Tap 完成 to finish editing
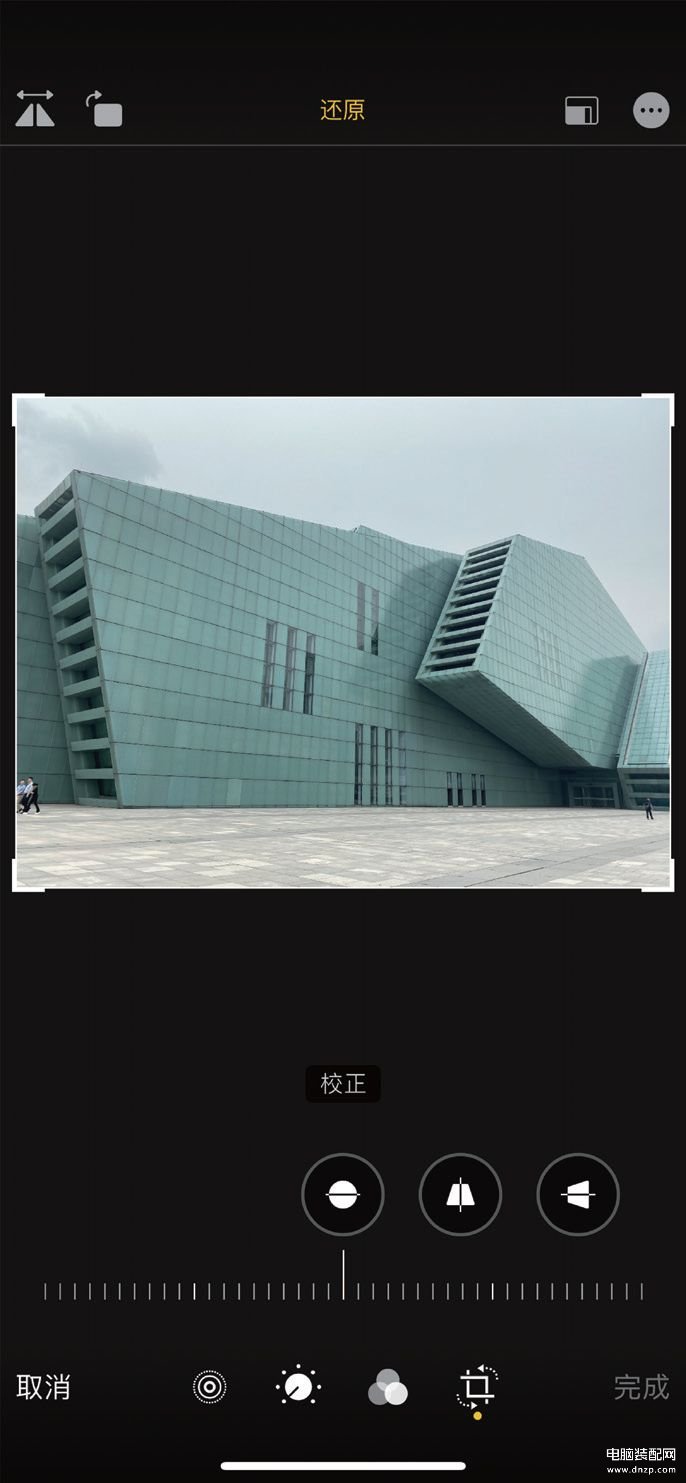 pos(641,1387)
